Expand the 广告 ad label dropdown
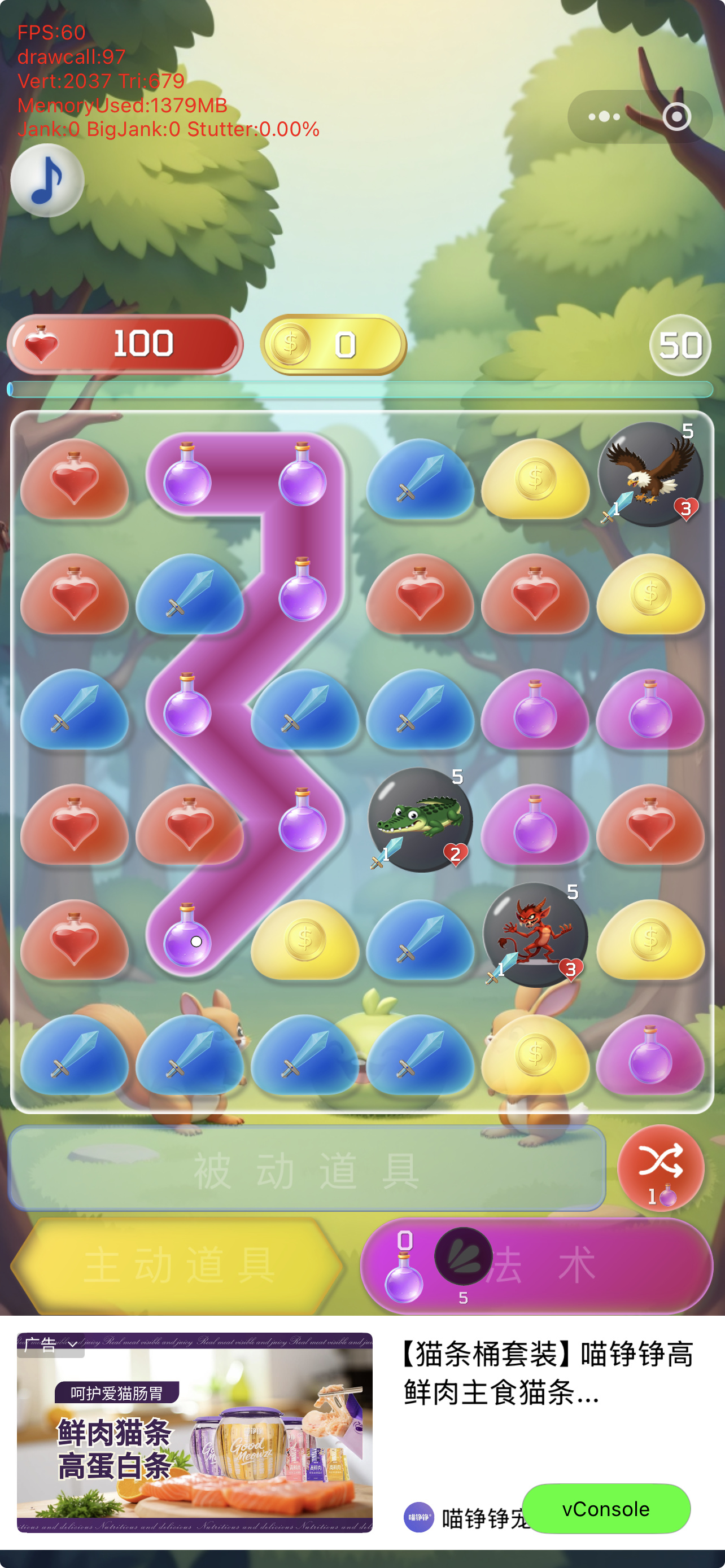Viewport: 725px width, 1568px height. (50, 1344)
